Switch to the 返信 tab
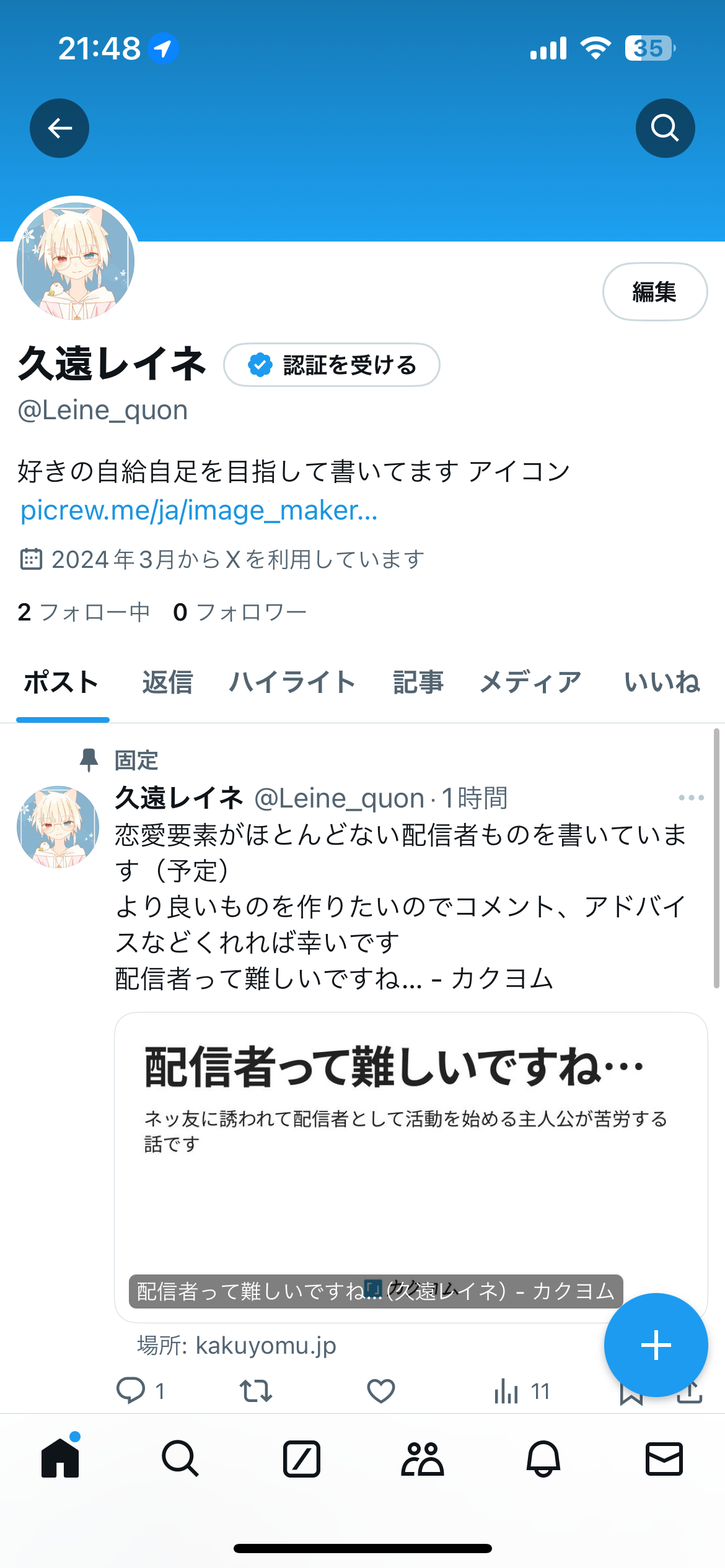 click(x=167, y=682)
